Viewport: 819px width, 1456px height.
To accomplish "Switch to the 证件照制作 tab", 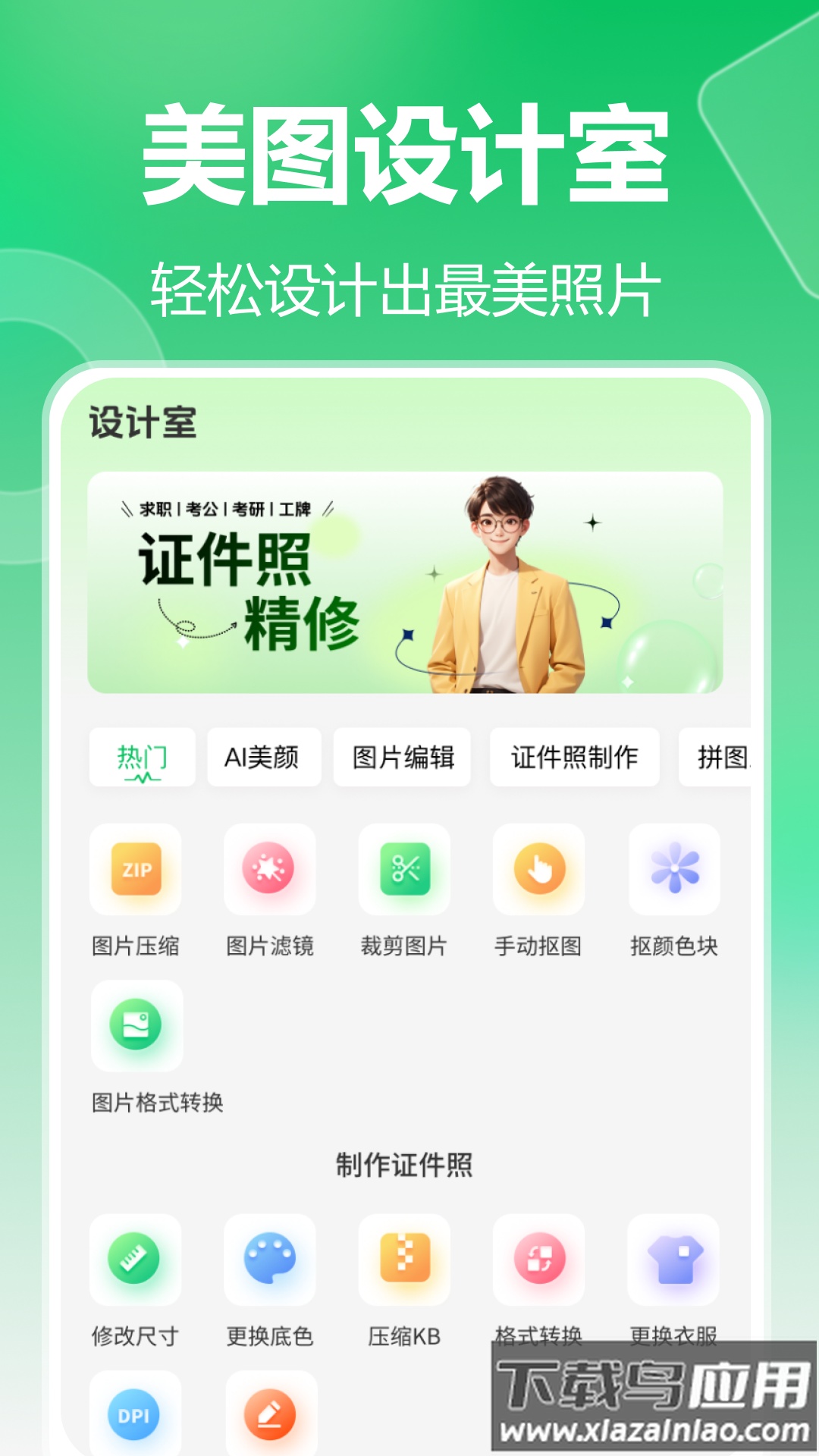I will pyautogui.click(x=573, y=757).
